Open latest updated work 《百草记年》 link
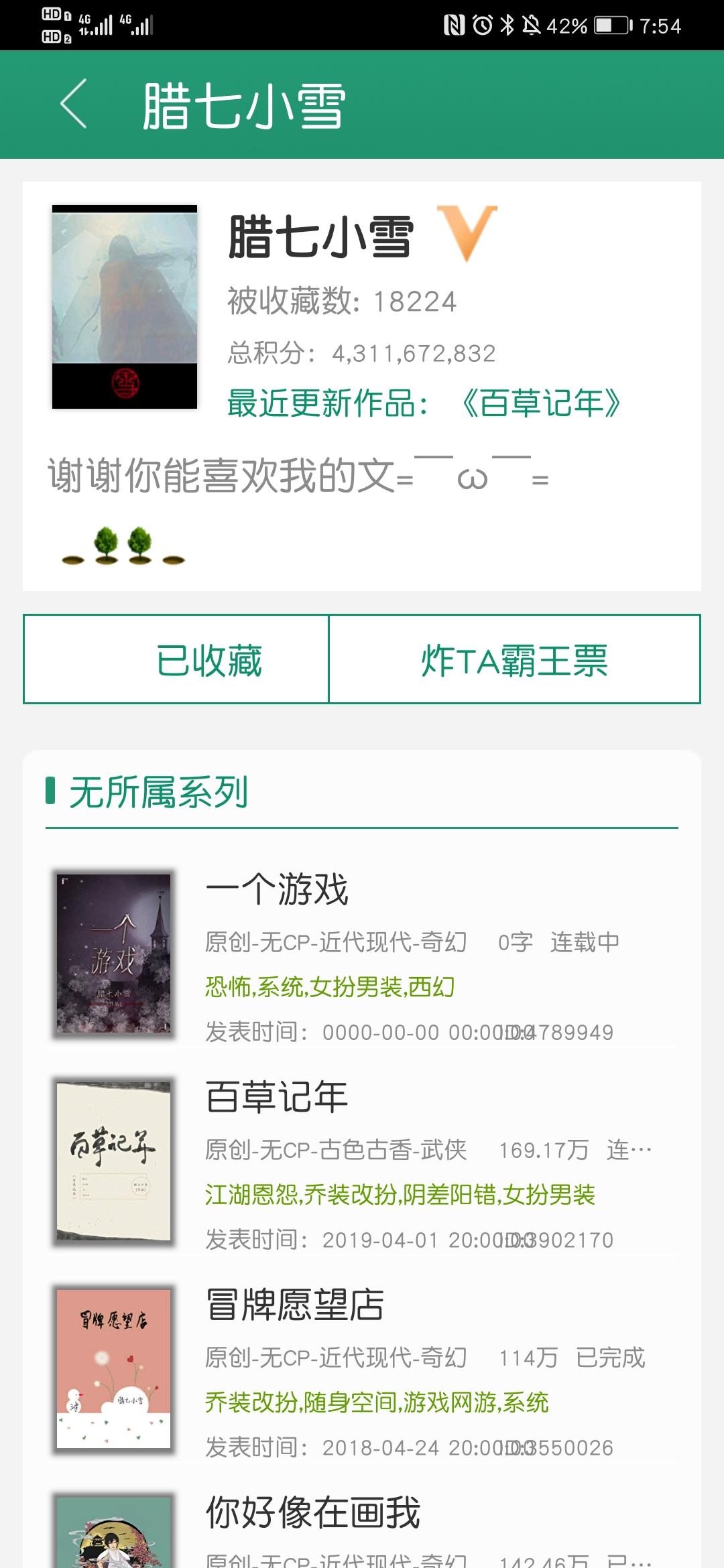 (x=540, y=403)
